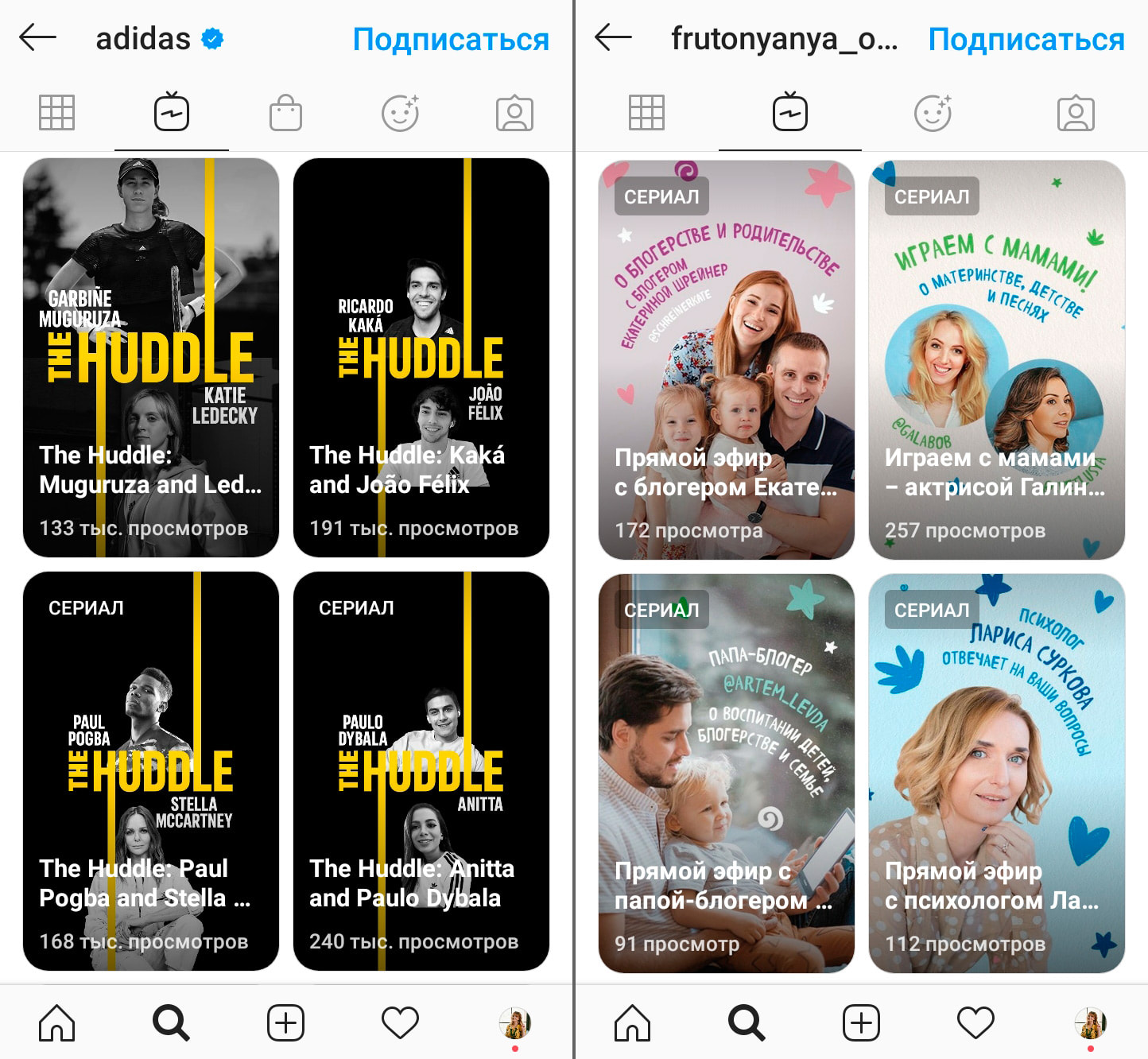1148x1059 pixels.
Task: Subscribe to the frutonyanya account
Action: click(1026, 39)
